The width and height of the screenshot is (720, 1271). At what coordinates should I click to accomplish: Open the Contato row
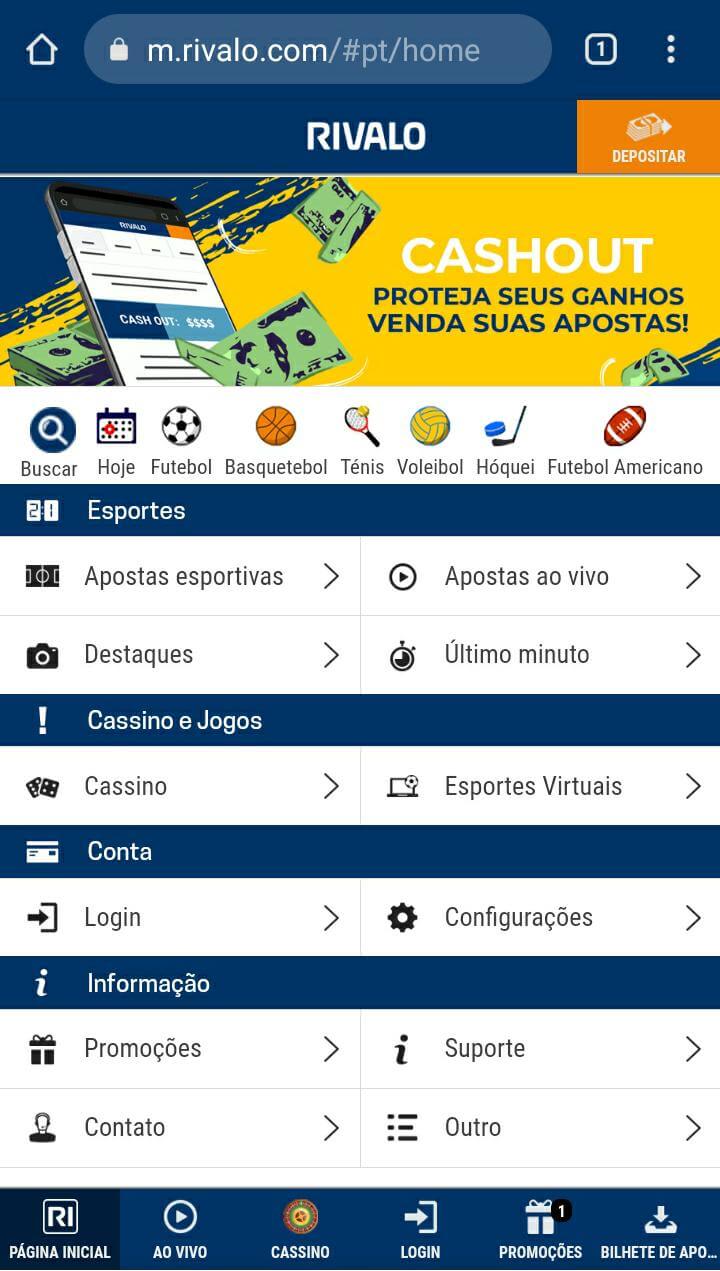[180, 1127]
